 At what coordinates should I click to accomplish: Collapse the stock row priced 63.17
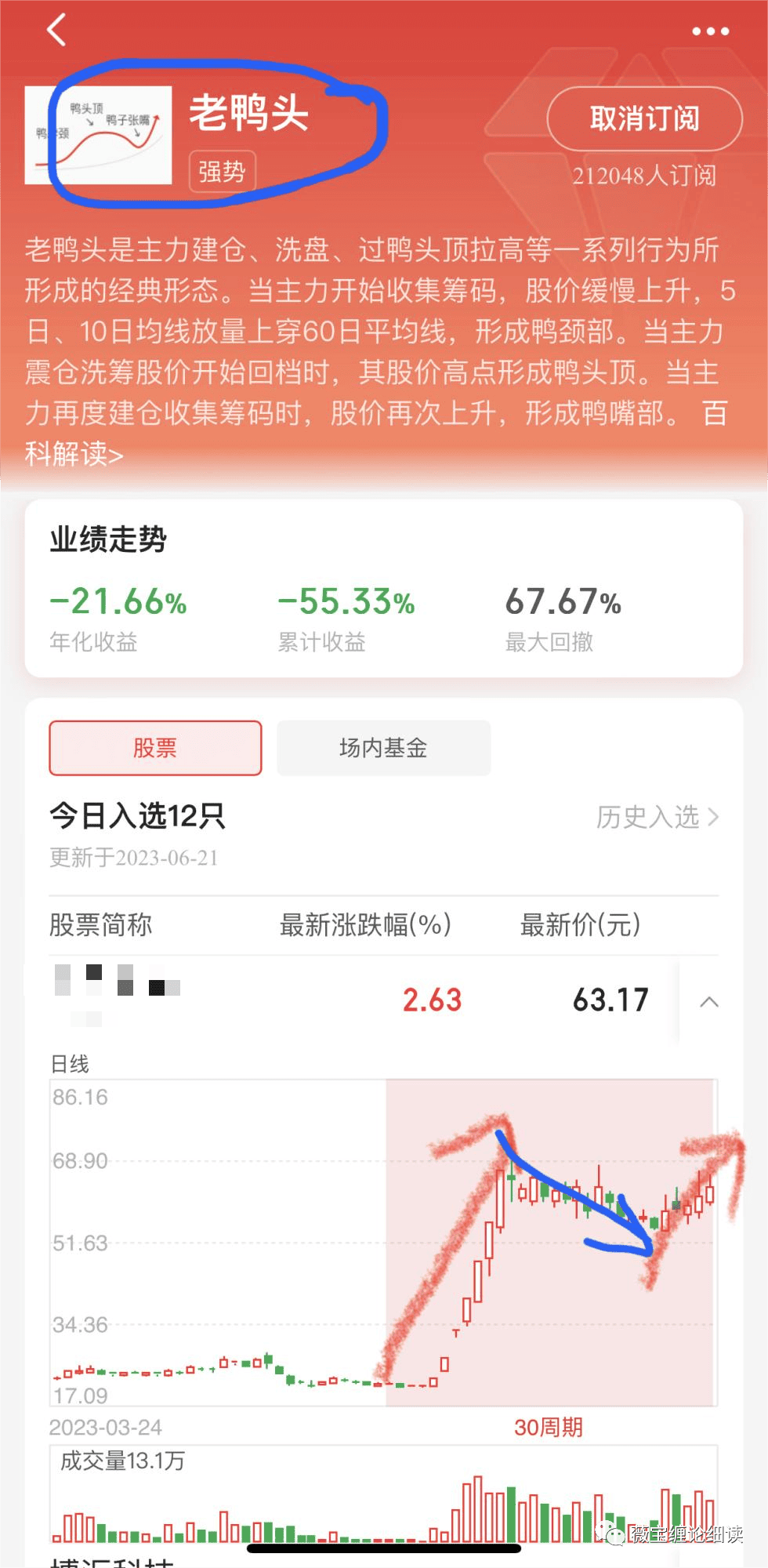pyautogui.click(x=708, y=1001)
